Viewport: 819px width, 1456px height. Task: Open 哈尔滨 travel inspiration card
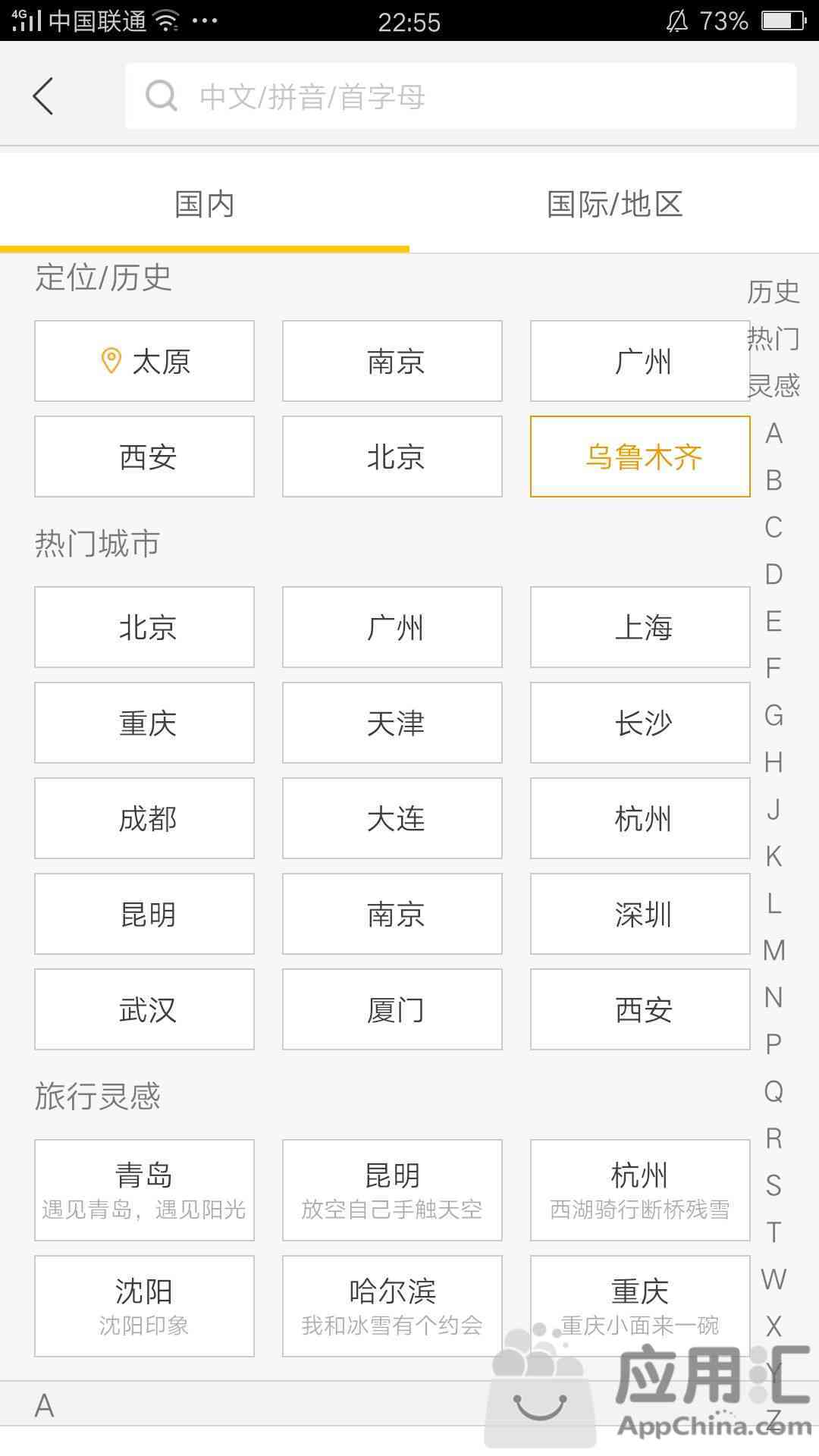point(392,1307)
